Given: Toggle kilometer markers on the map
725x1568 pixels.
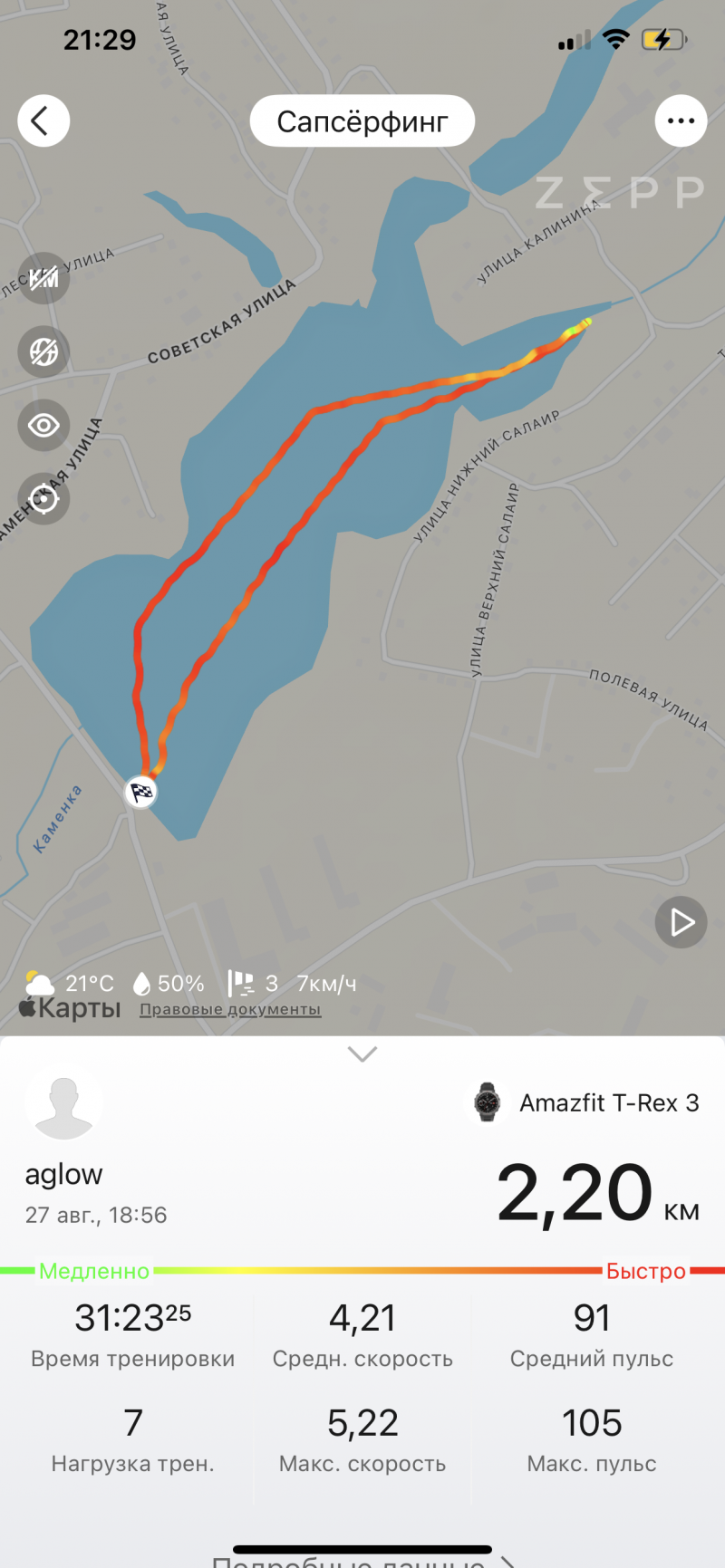Looking at the screenshot, I should pyautogui.click(x=43, y=277).
